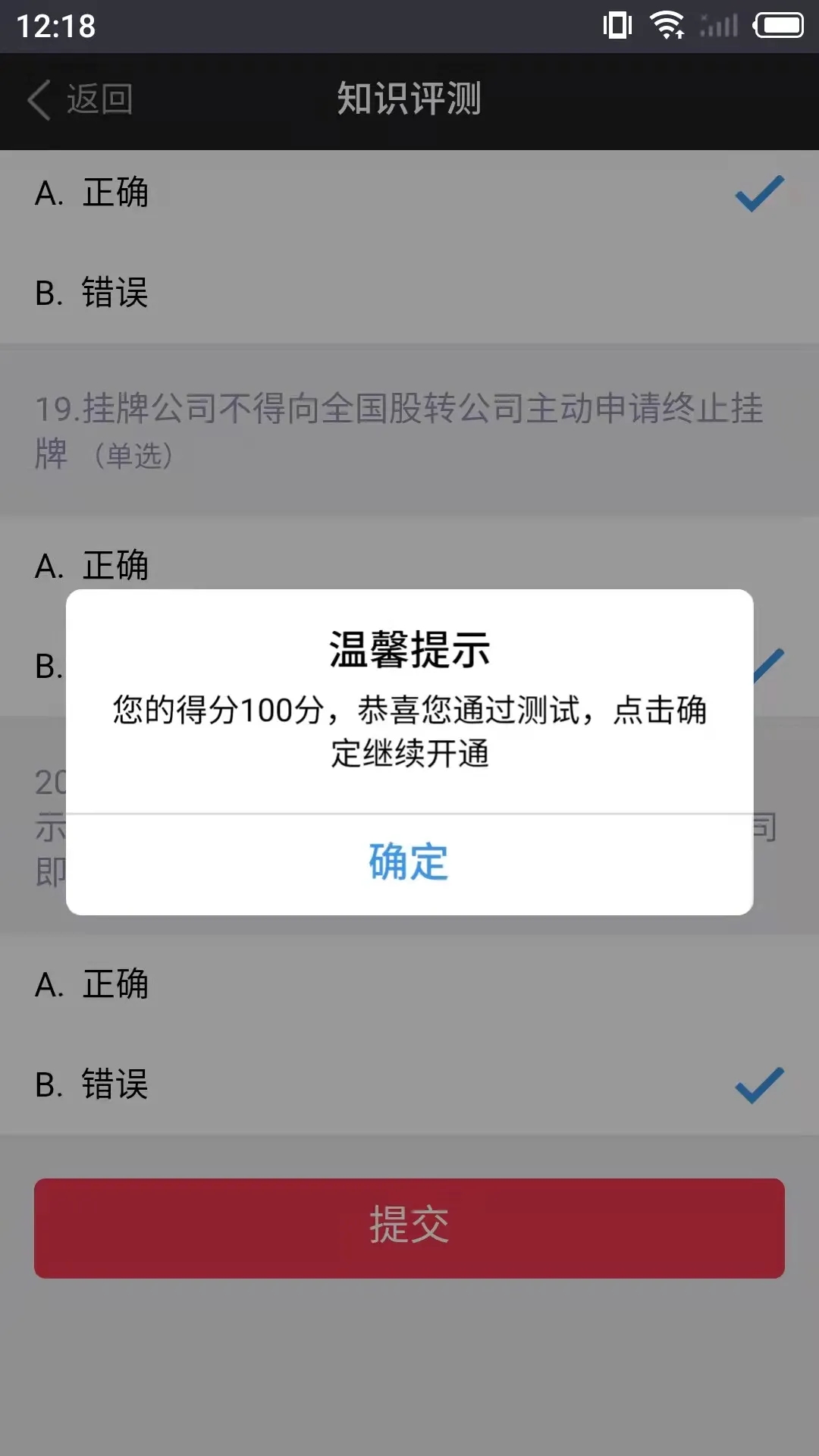Select option A 正确 just above 提交
819x1456 pixels.
point(409,984)
